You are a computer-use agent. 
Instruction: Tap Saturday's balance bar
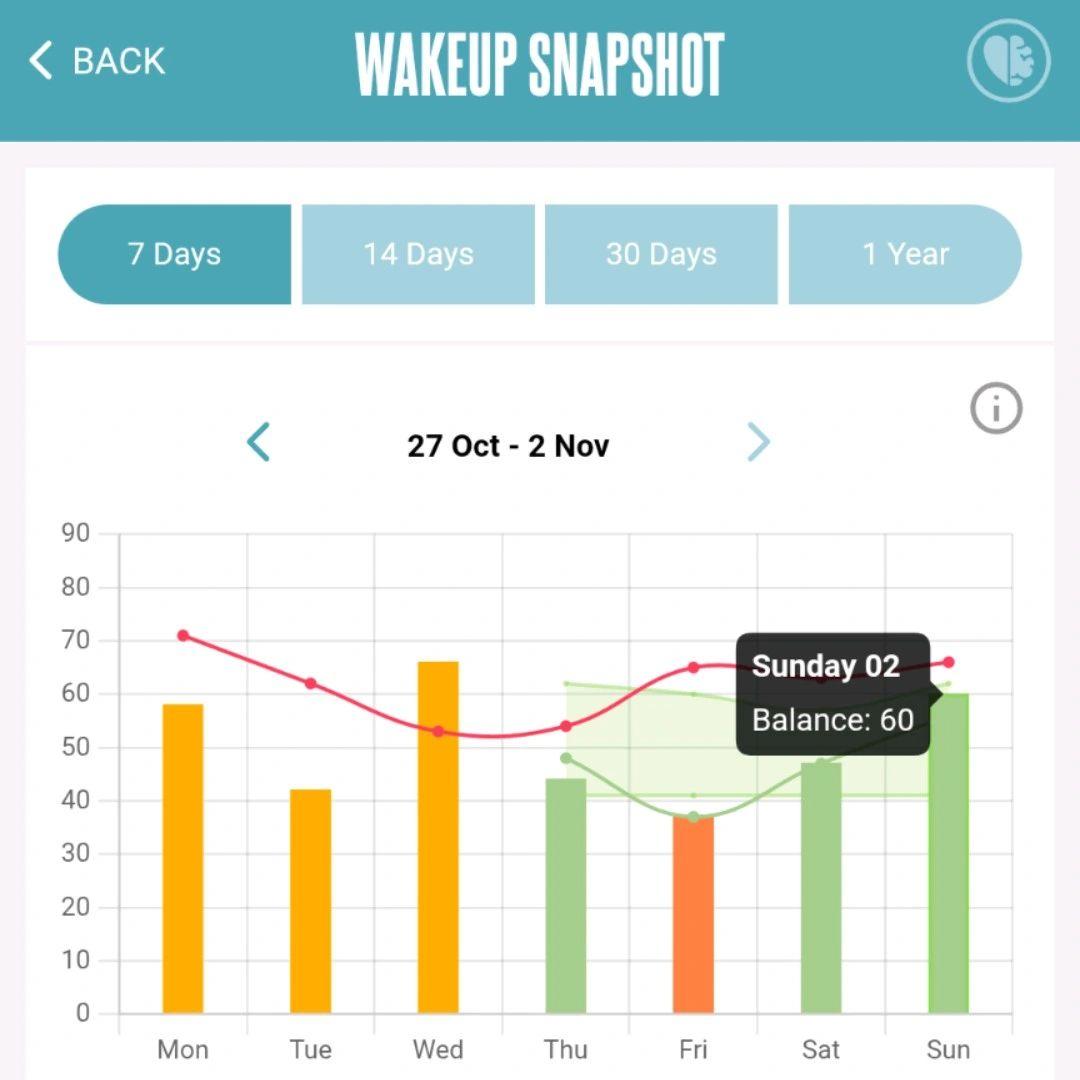tap(821, 890)
